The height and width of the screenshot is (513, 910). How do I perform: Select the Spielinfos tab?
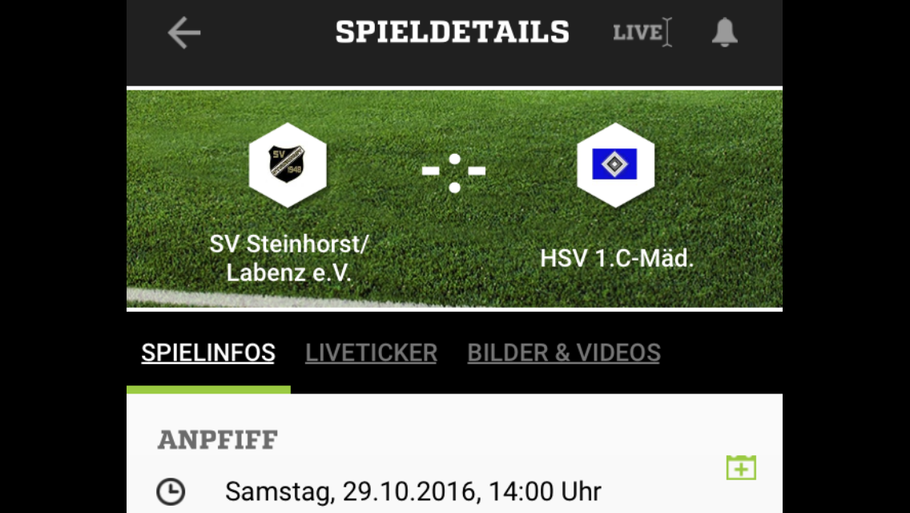[x=208, y=353]
